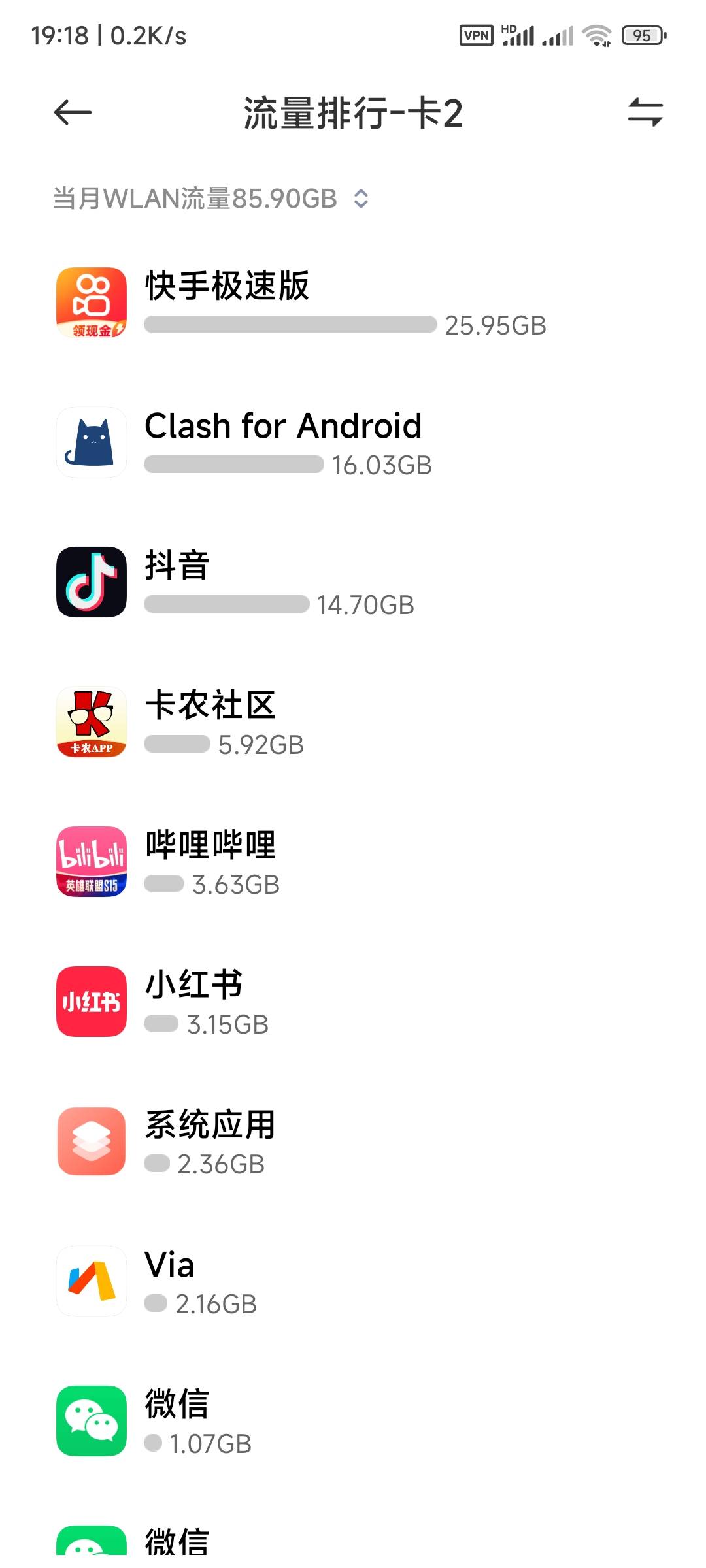
Task: Open 快手极速版 data usage details
Action: pyautogui.click(x=353, y=302)
